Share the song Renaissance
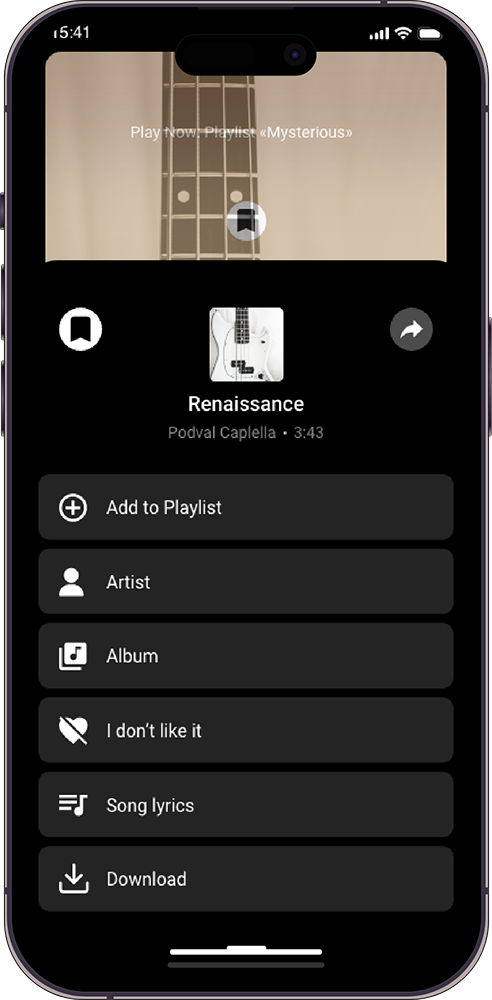The width and height of the screenshot is (492, 1000). 412,329
